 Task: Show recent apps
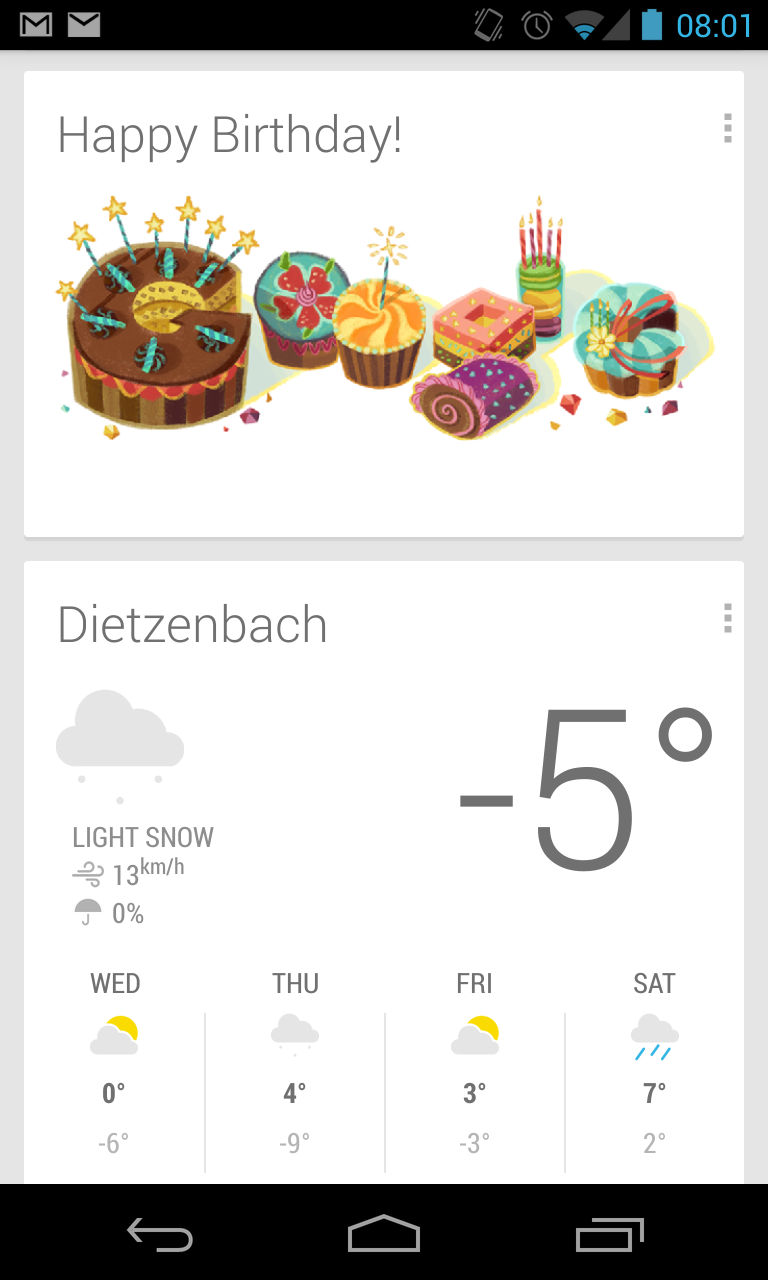pos(609,1235)
